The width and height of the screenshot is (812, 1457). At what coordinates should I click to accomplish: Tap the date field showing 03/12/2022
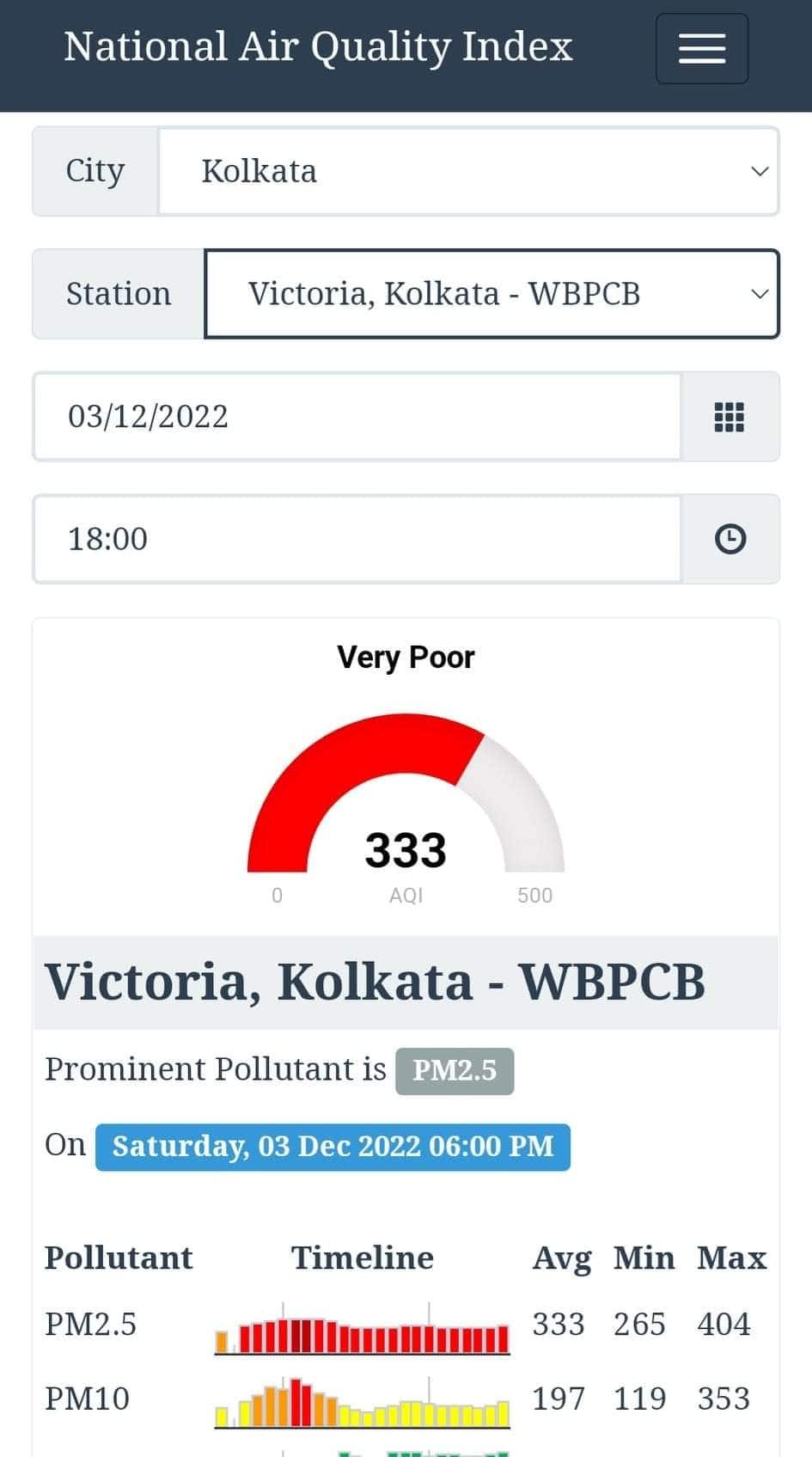click(357, 417)
